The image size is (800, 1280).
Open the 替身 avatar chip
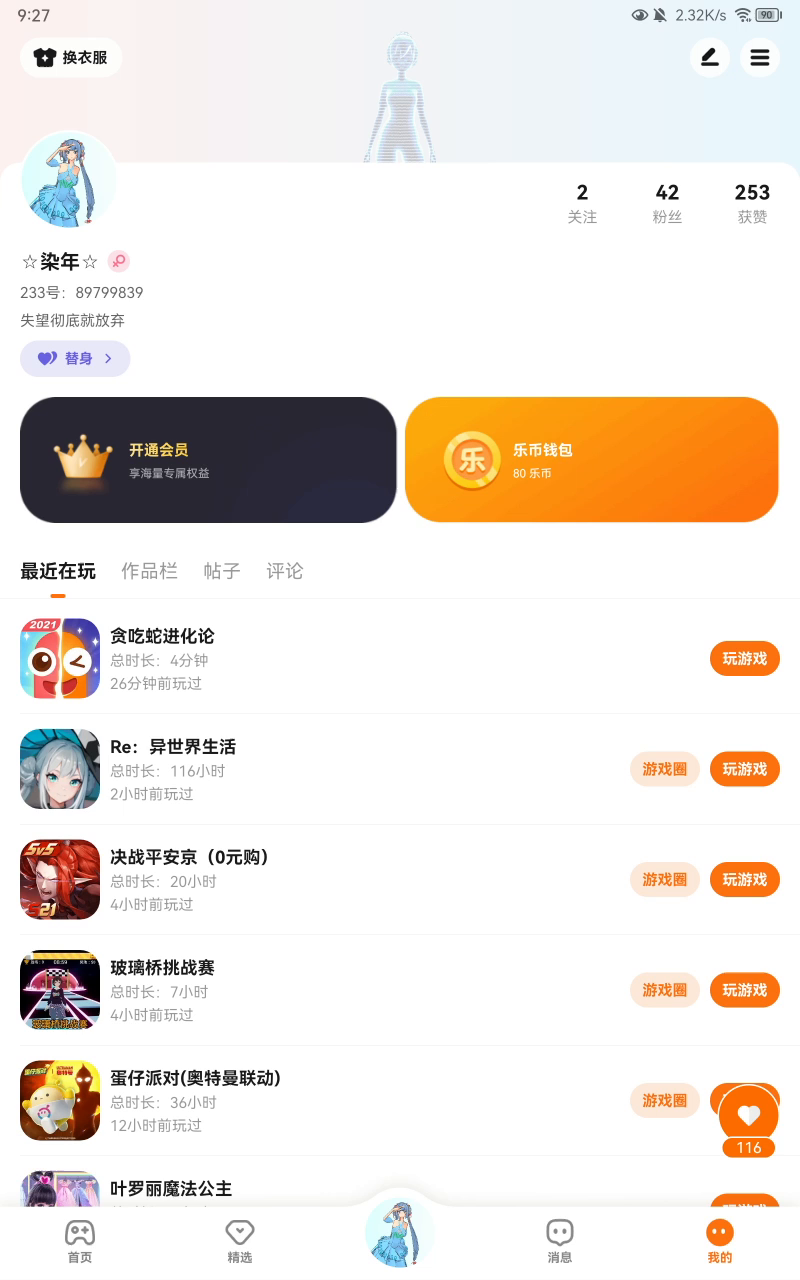pyautogui.click(x=75, y=359)
